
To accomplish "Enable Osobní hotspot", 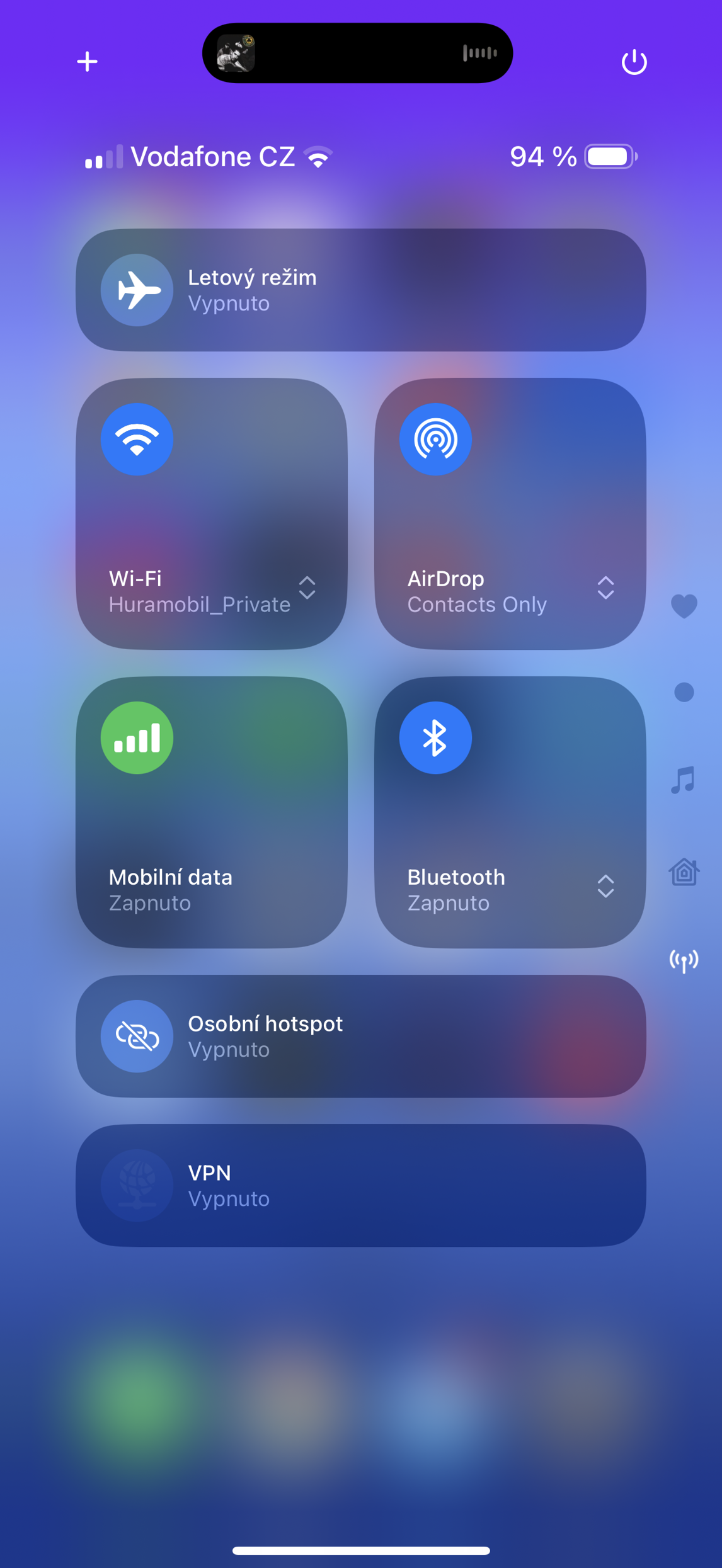I will coord(137,1037).
